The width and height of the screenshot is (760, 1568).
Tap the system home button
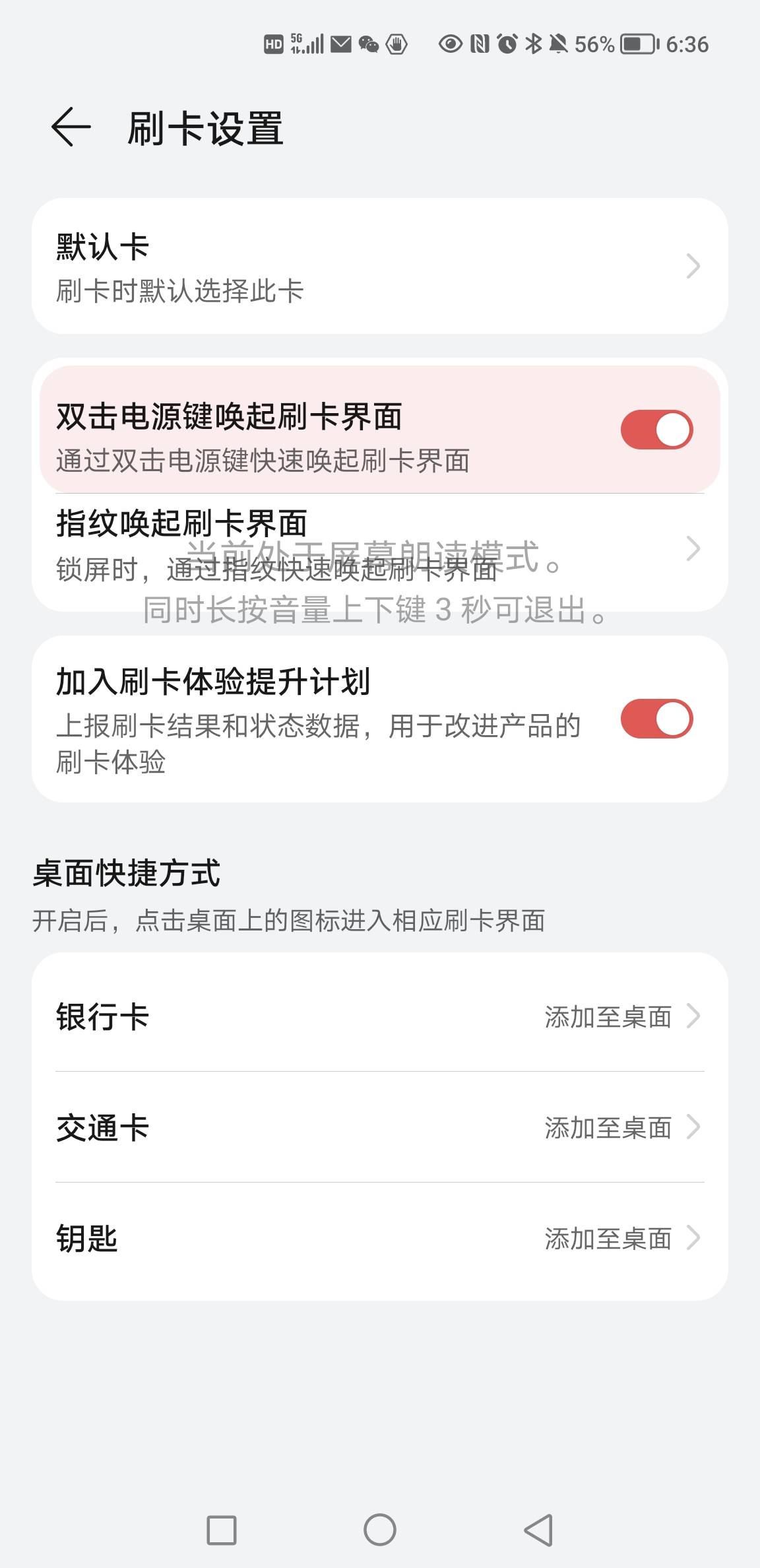click(x=380, y=1530)
